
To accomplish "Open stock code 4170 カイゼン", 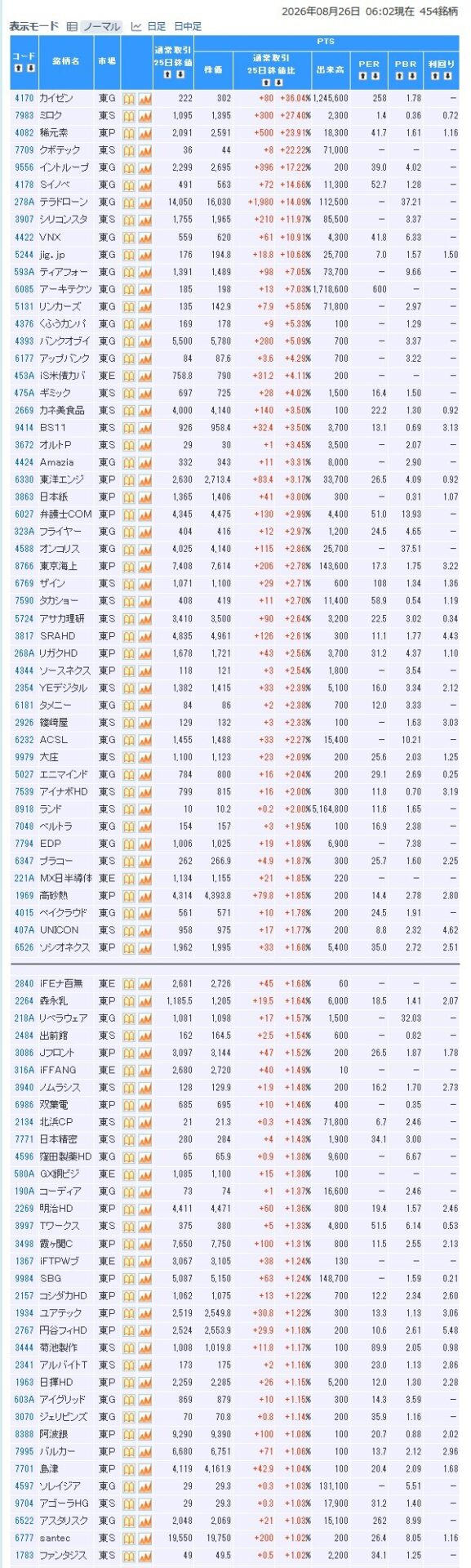I will coord(24,98).
